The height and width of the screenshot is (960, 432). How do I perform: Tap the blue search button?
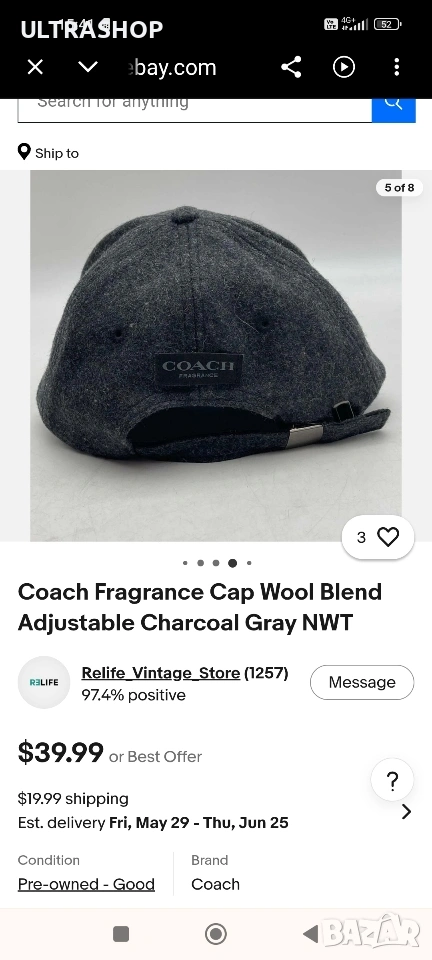393,108
